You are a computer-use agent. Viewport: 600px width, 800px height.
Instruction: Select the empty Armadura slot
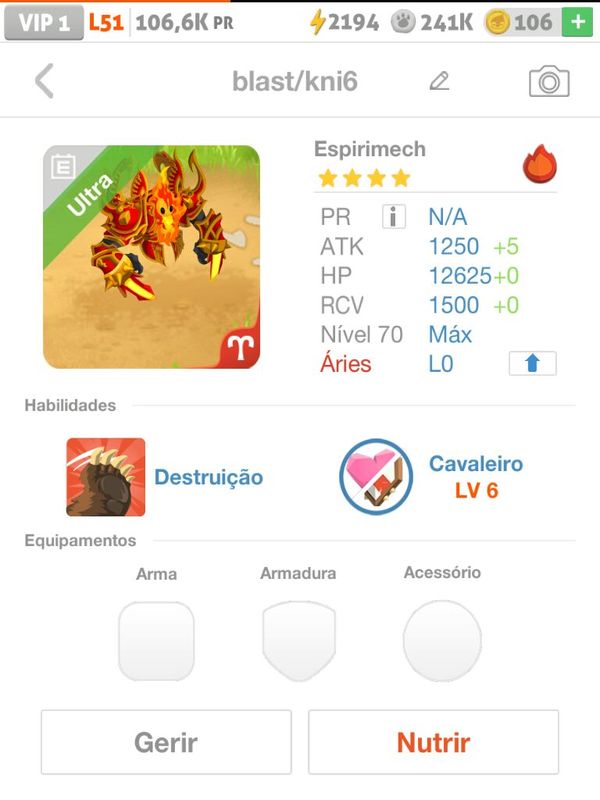(298, 641)
